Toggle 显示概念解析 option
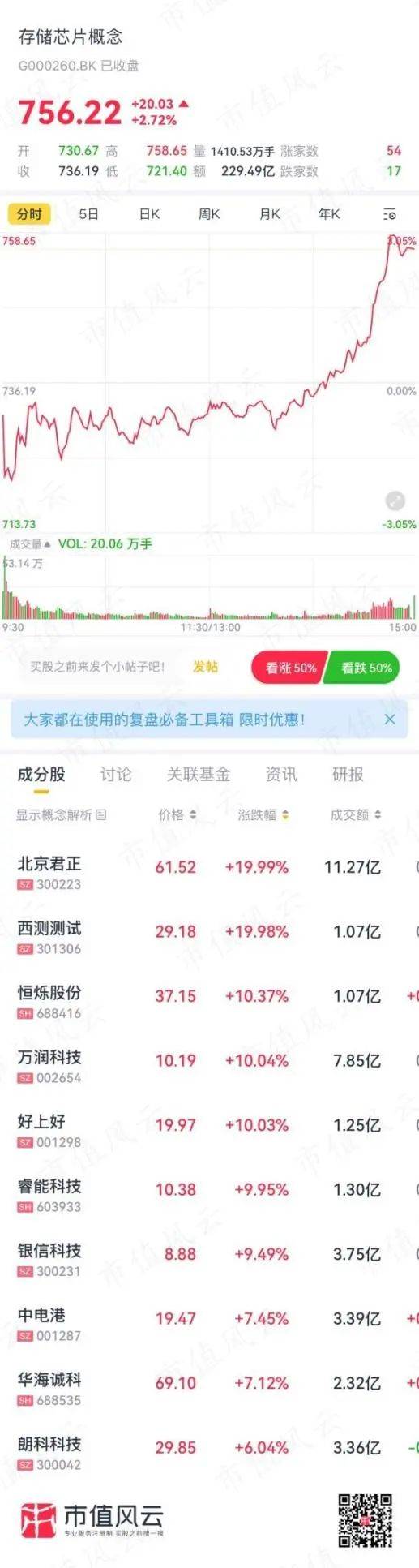 pos(62,814)
